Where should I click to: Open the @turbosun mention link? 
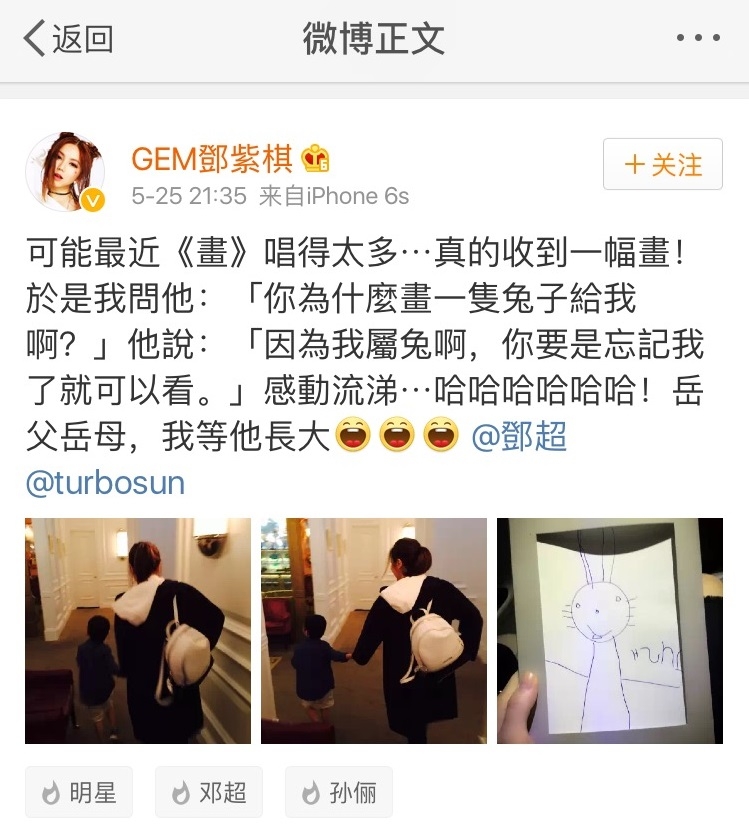click(x=105, y=482)
